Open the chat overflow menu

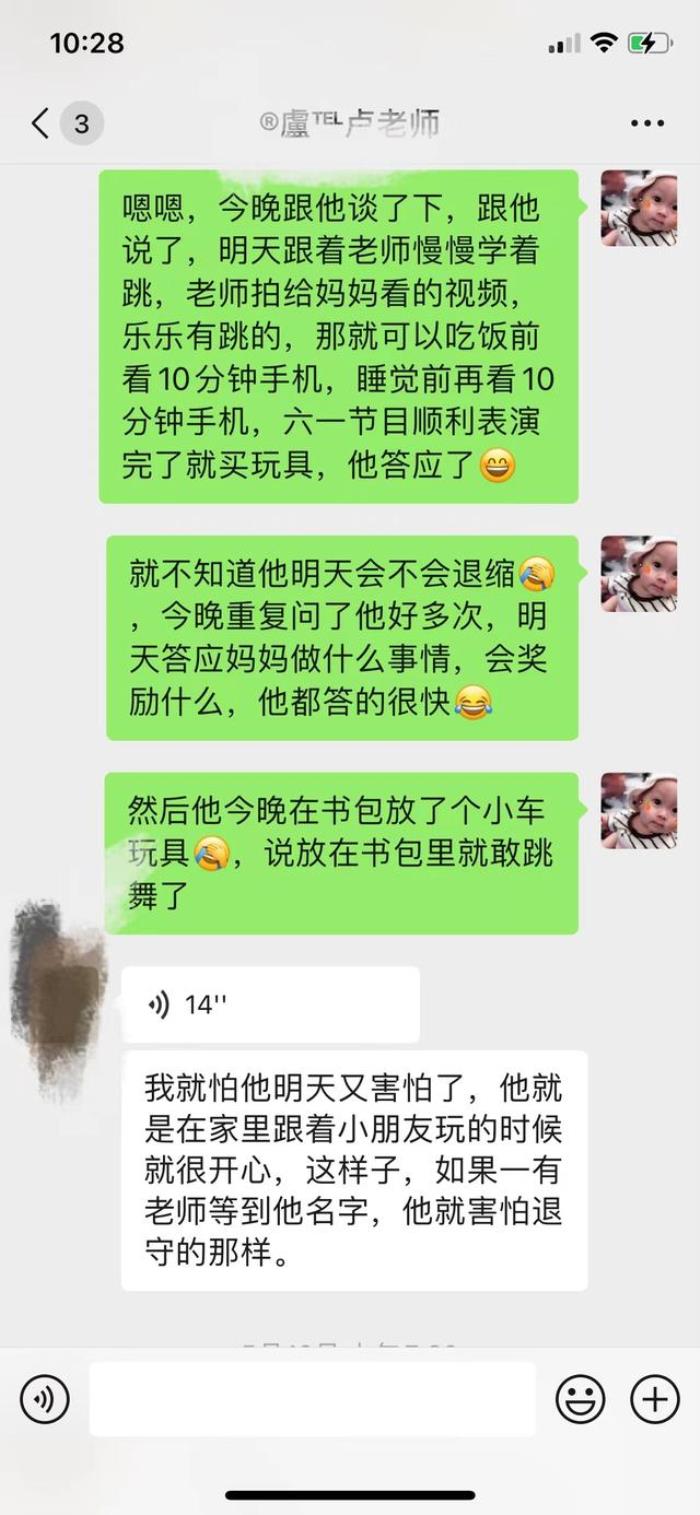(647, 124)
